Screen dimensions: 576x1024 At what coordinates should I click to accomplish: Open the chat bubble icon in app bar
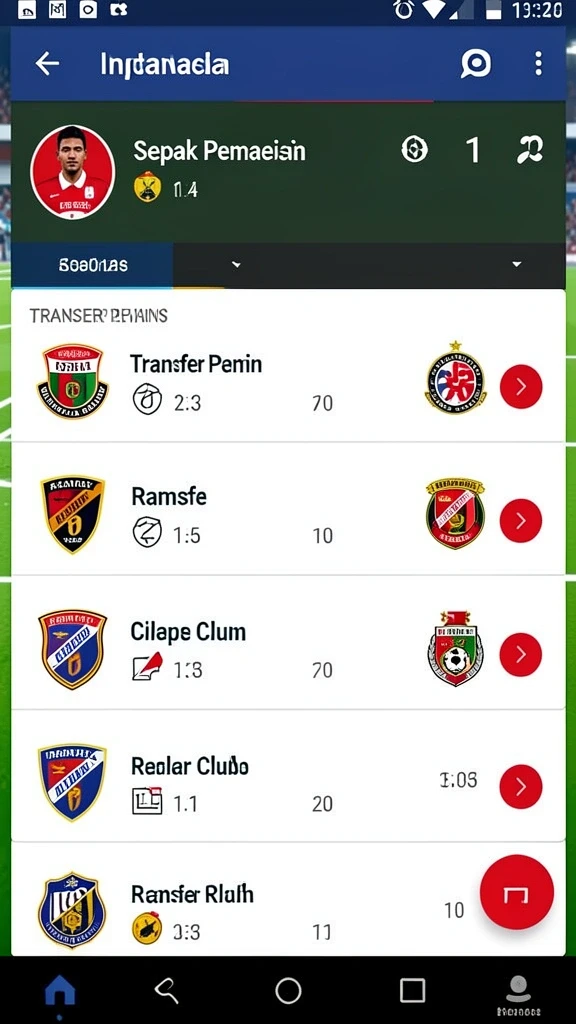[475, 64]
